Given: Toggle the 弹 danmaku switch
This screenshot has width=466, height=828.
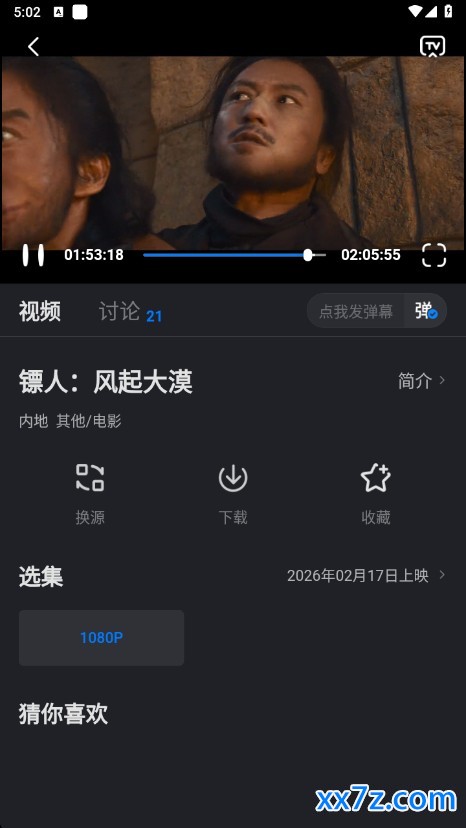Looking at the screenshot, I should coord(425,311).
